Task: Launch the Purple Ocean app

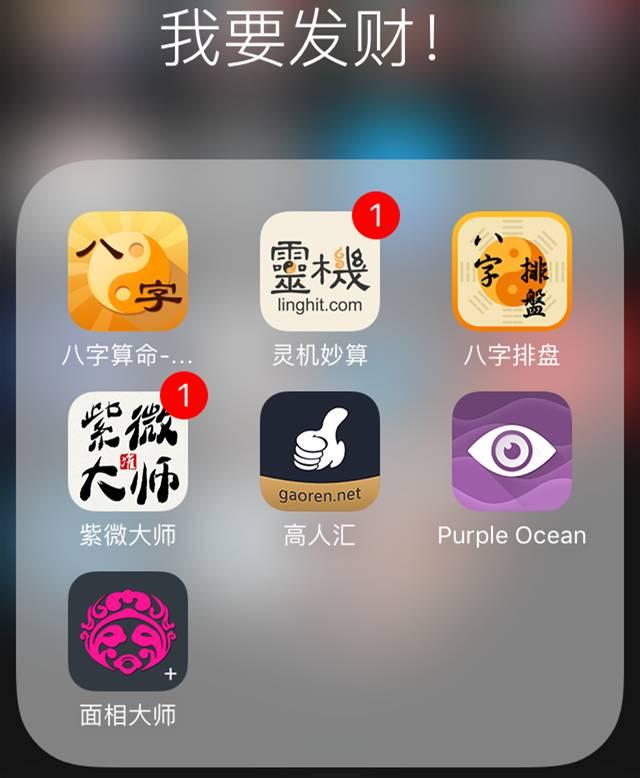Action: (511, 451)
